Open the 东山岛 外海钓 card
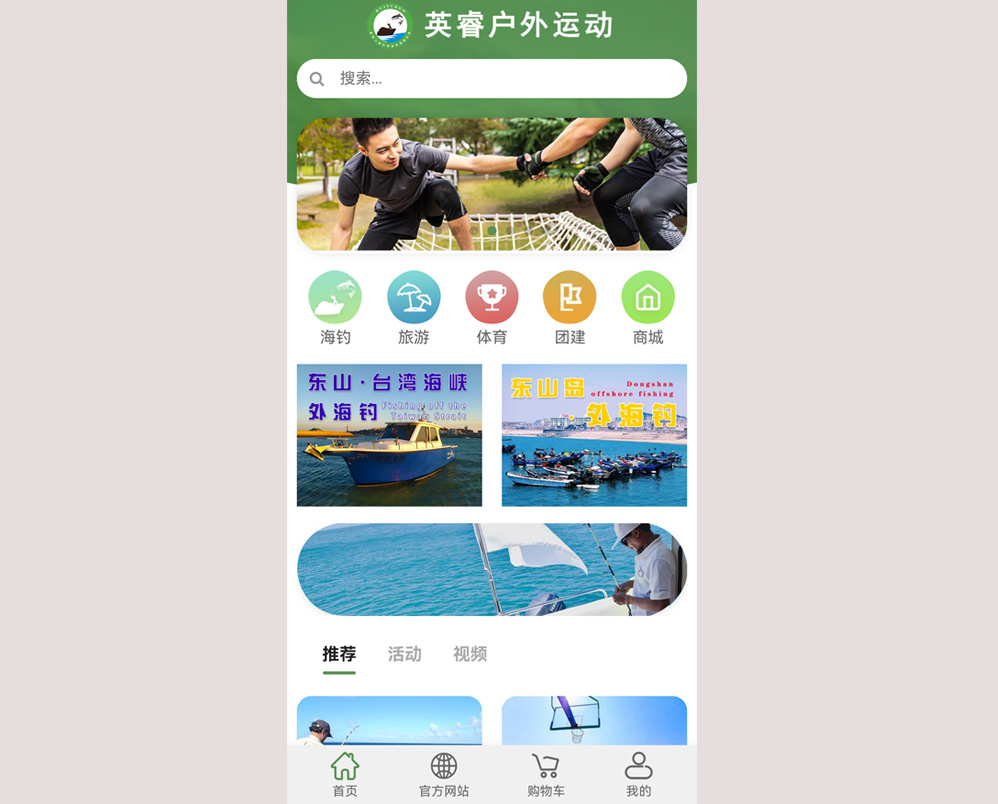998x804 pixels. (594, 435)
